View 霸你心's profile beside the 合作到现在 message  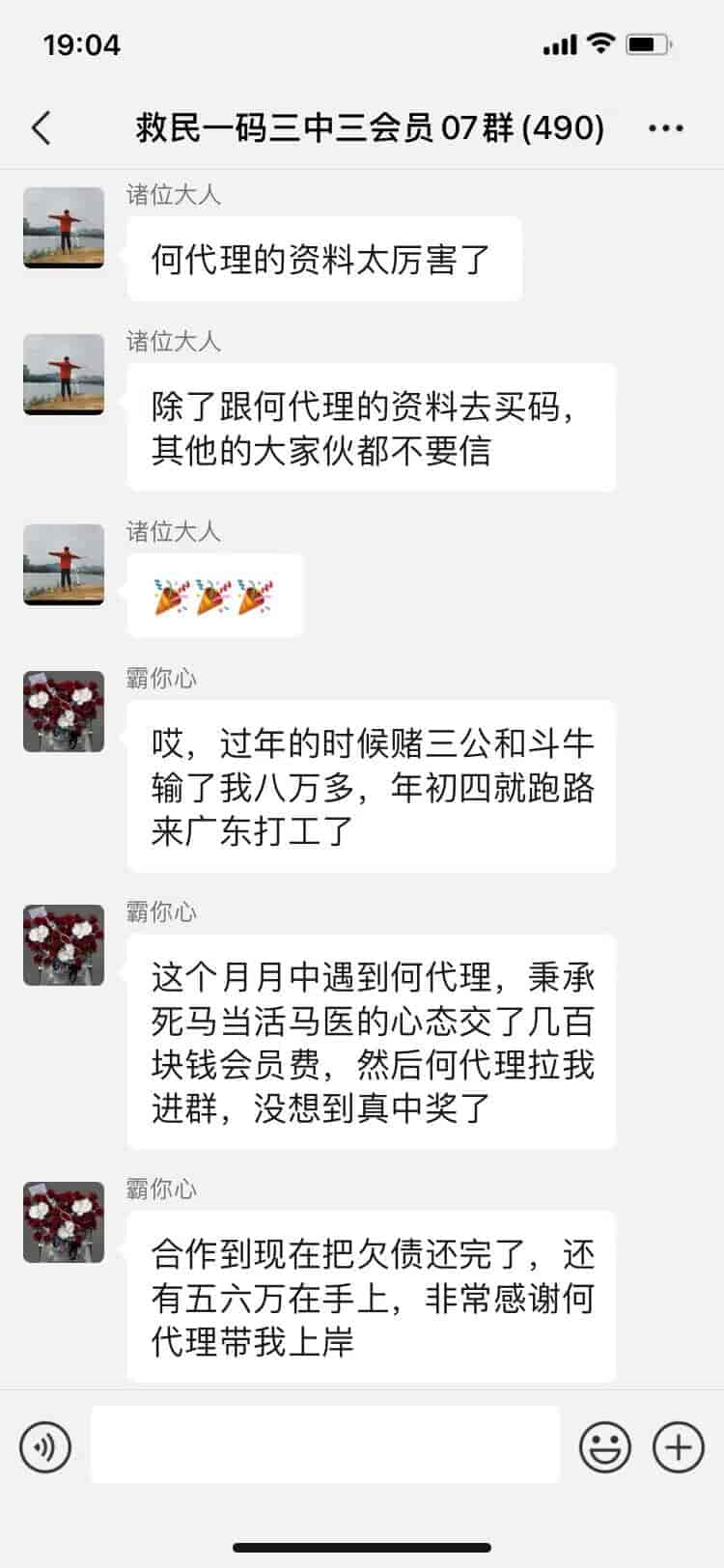(x=64, y=1221)
